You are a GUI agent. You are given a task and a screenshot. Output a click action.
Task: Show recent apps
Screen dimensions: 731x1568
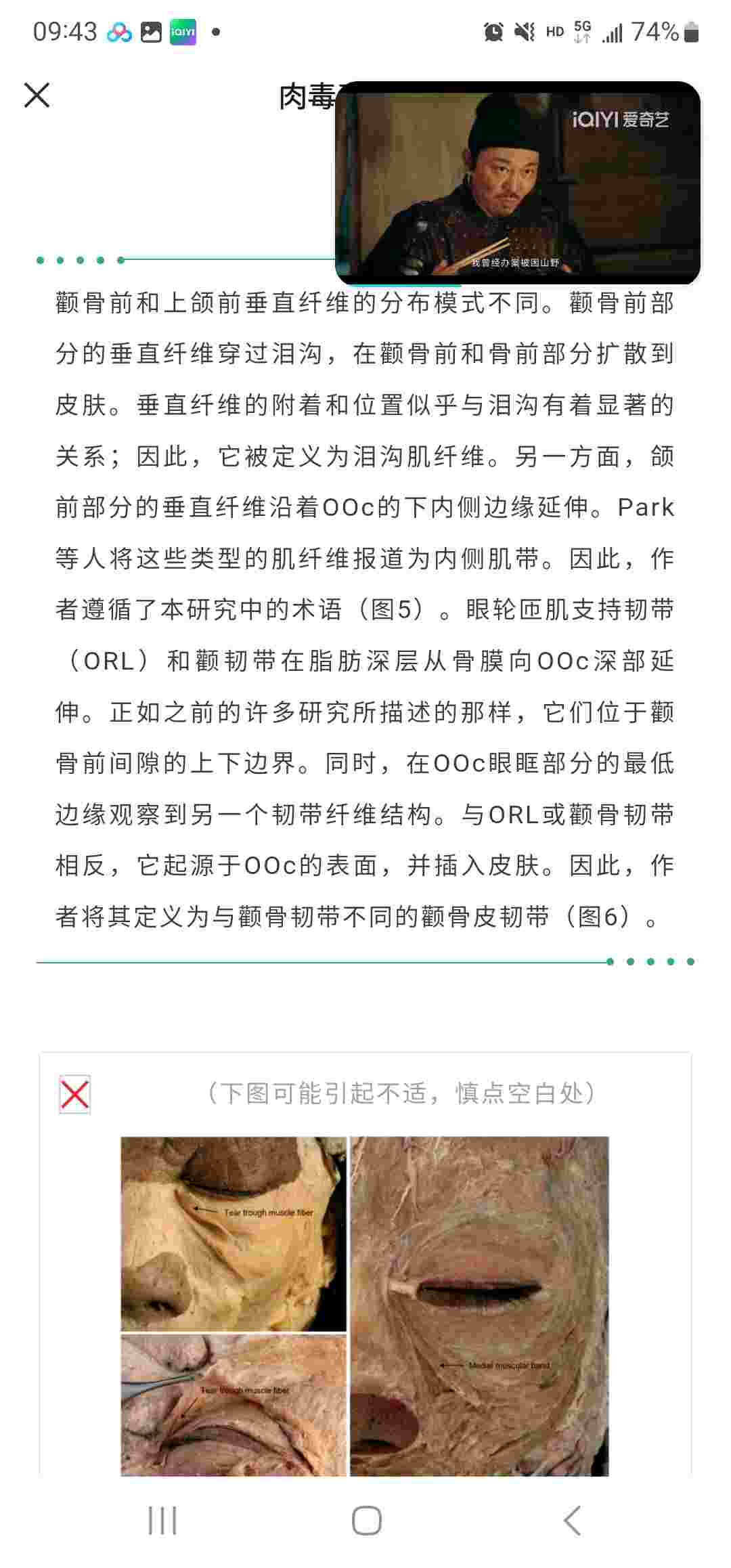(x=162, y=1521)
